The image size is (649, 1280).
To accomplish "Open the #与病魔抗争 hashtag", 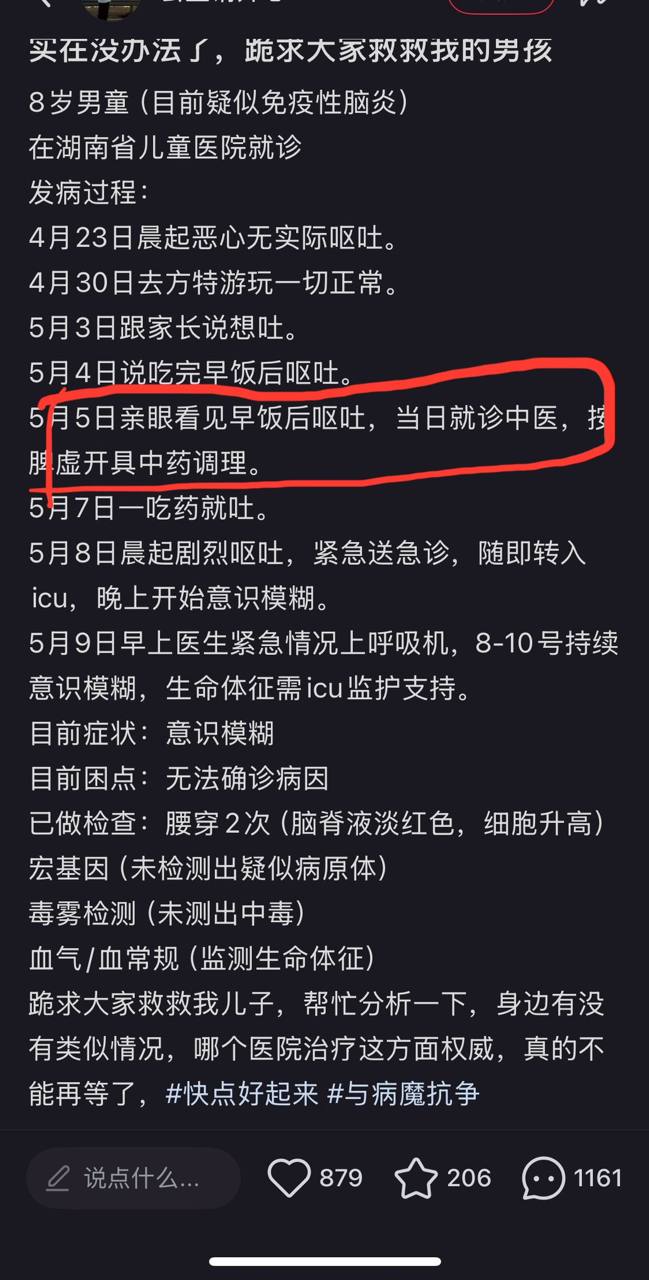I will (x=404, y=1092).
